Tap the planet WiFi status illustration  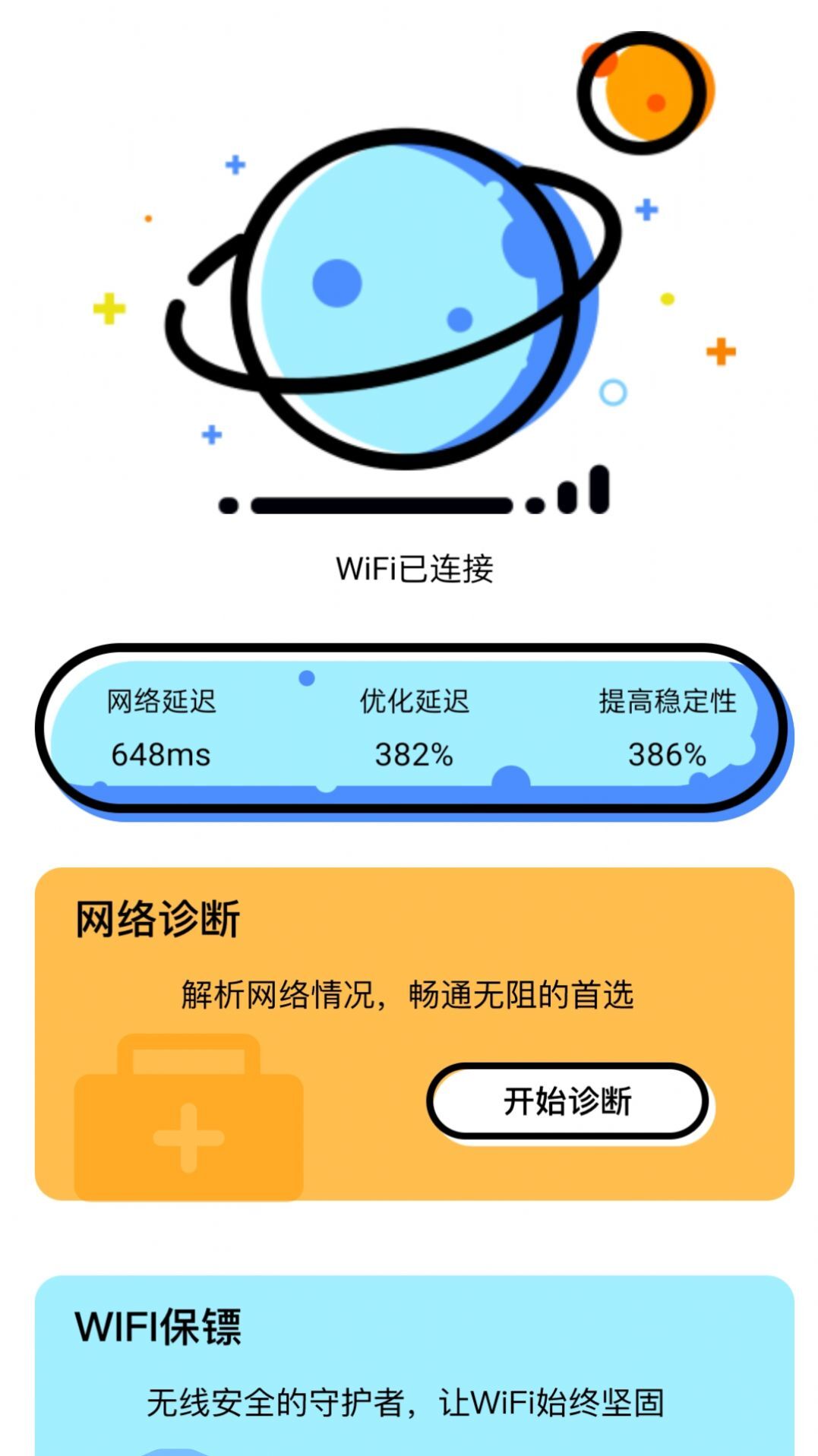[403, 304]
